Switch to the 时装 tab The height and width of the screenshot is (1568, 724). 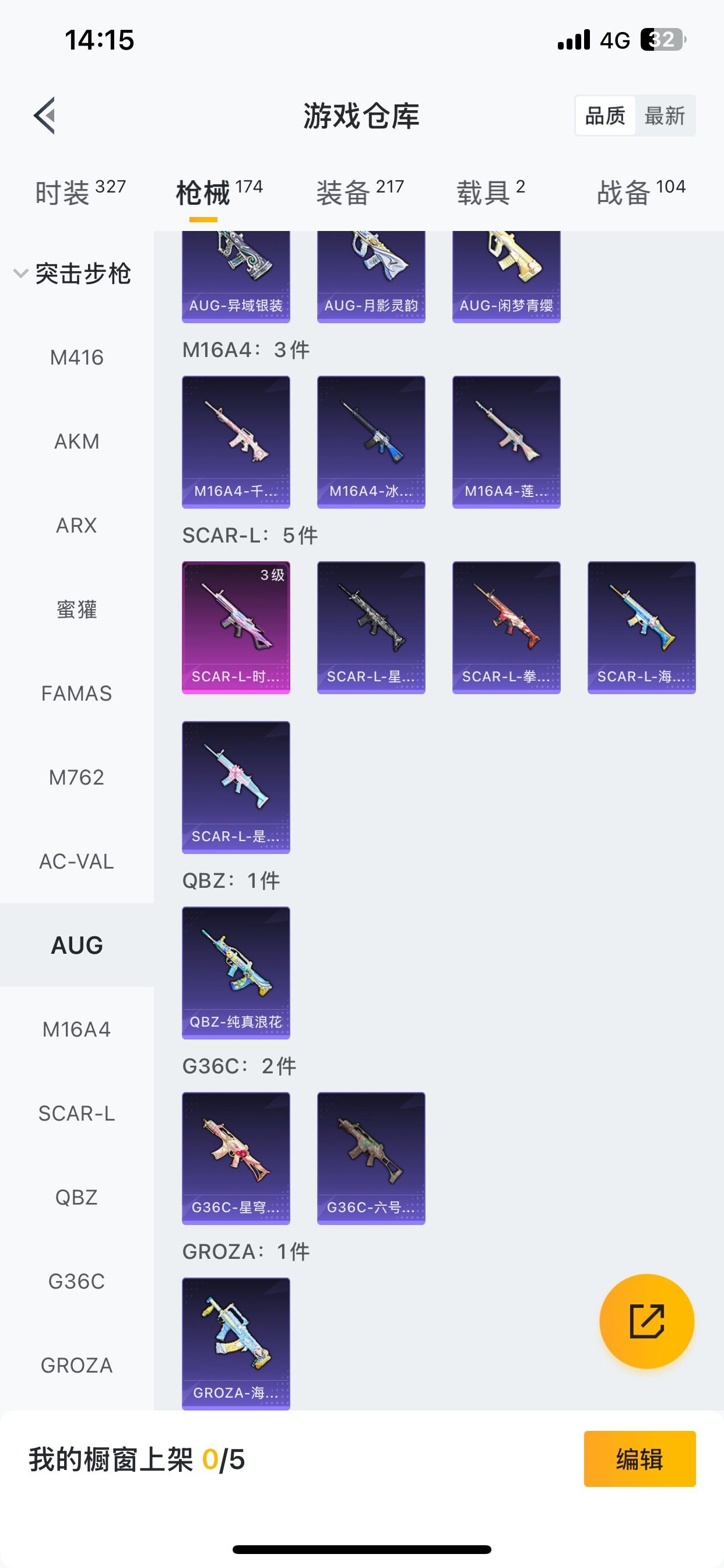80,192
